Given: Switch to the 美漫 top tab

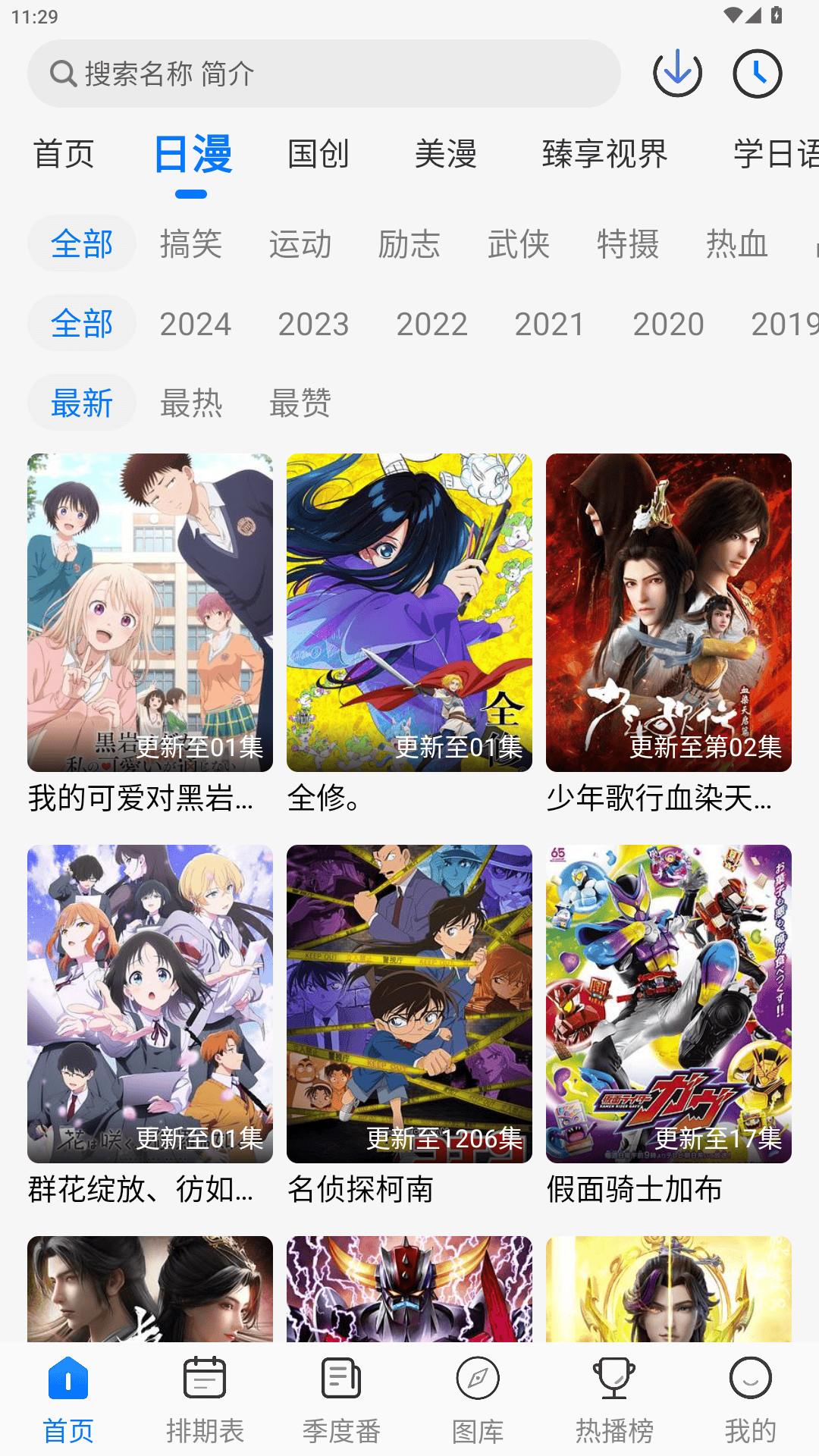Looking at the screenshot, I should pyautogui.click(x=446, y=154).
